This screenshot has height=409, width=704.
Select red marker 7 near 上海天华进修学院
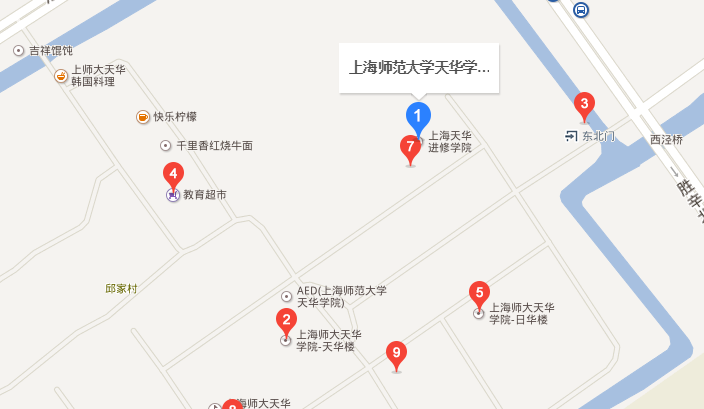tap(409, 149)
